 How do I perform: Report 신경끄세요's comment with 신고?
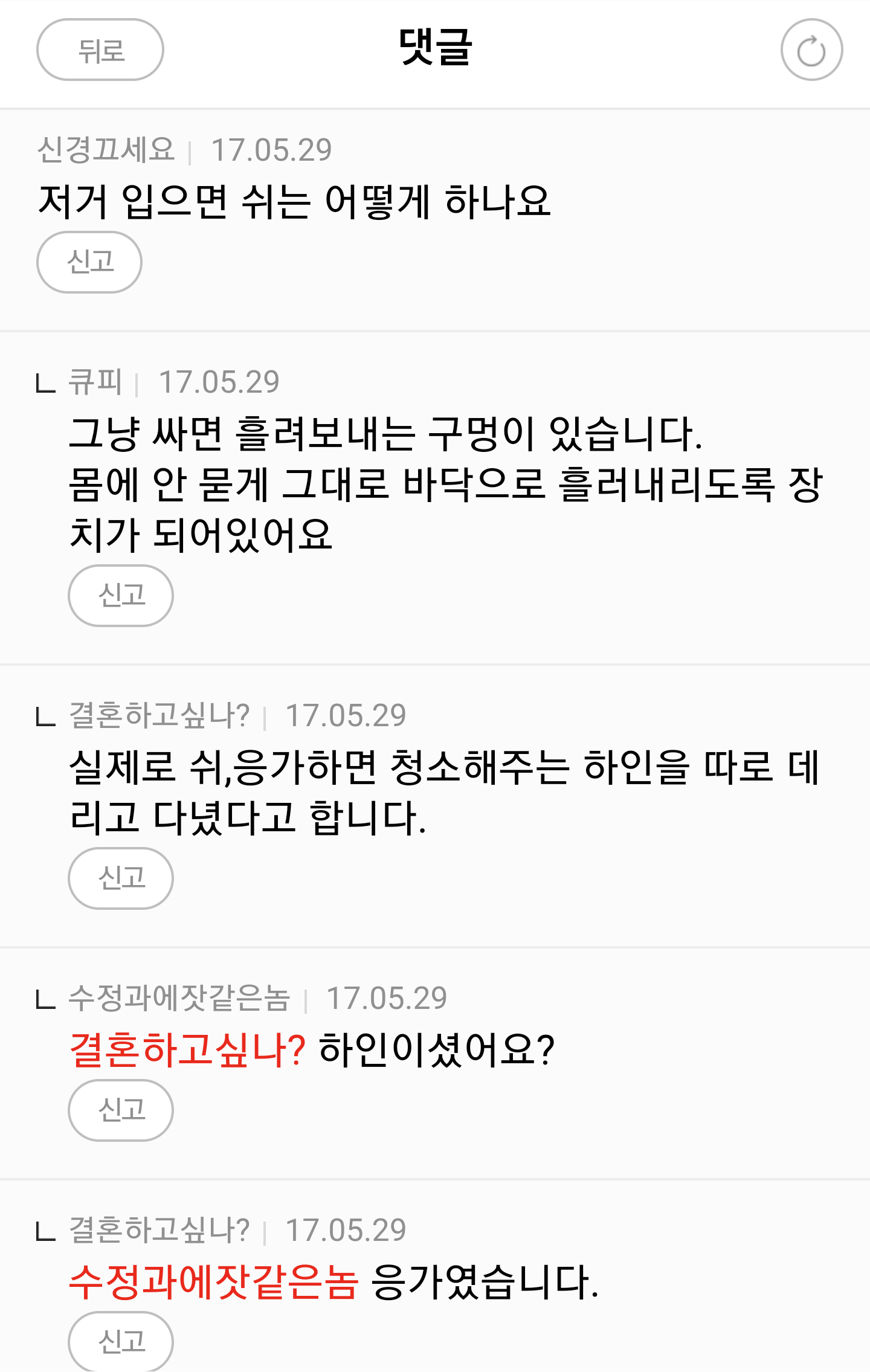(89, 262)
